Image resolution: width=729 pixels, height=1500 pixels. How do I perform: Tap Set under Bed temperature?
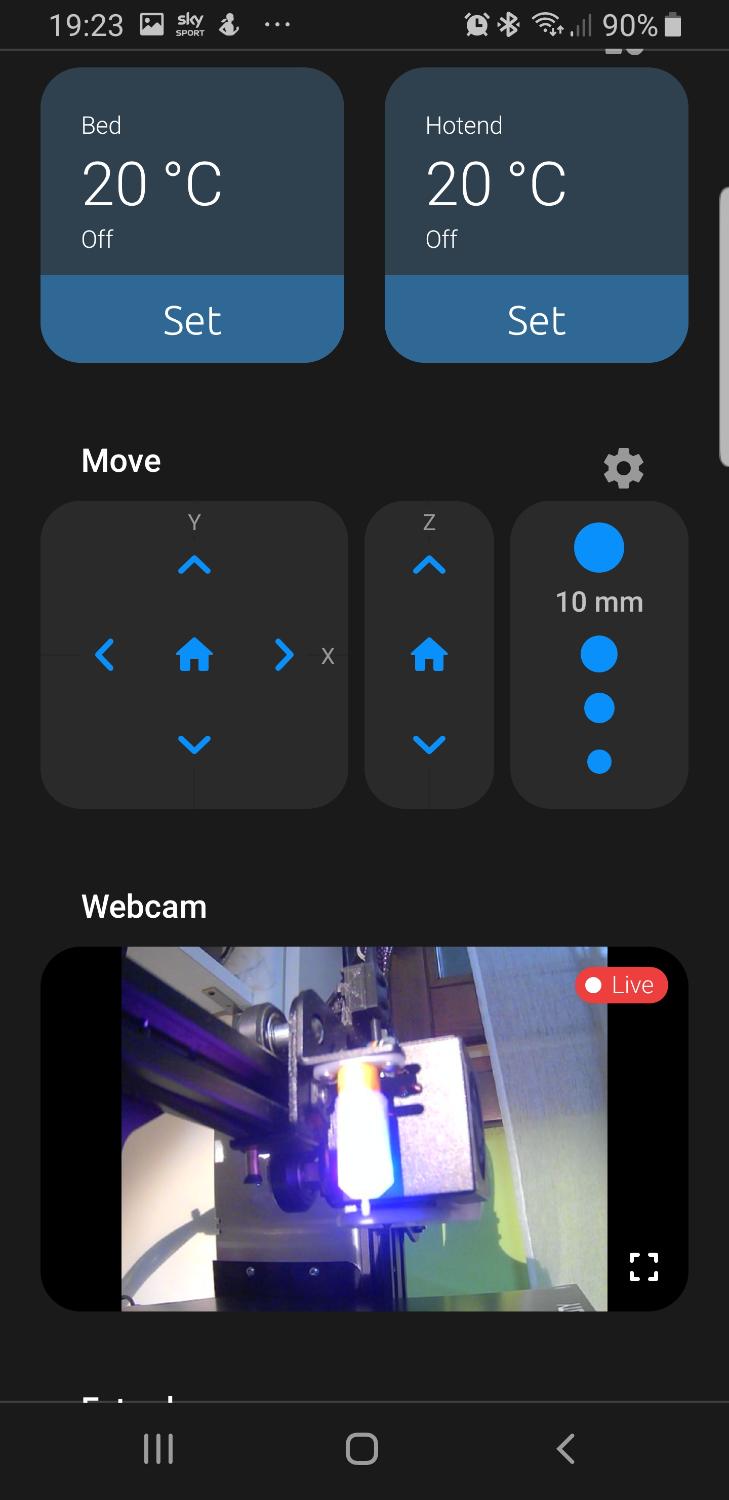(x=192, y=320)
